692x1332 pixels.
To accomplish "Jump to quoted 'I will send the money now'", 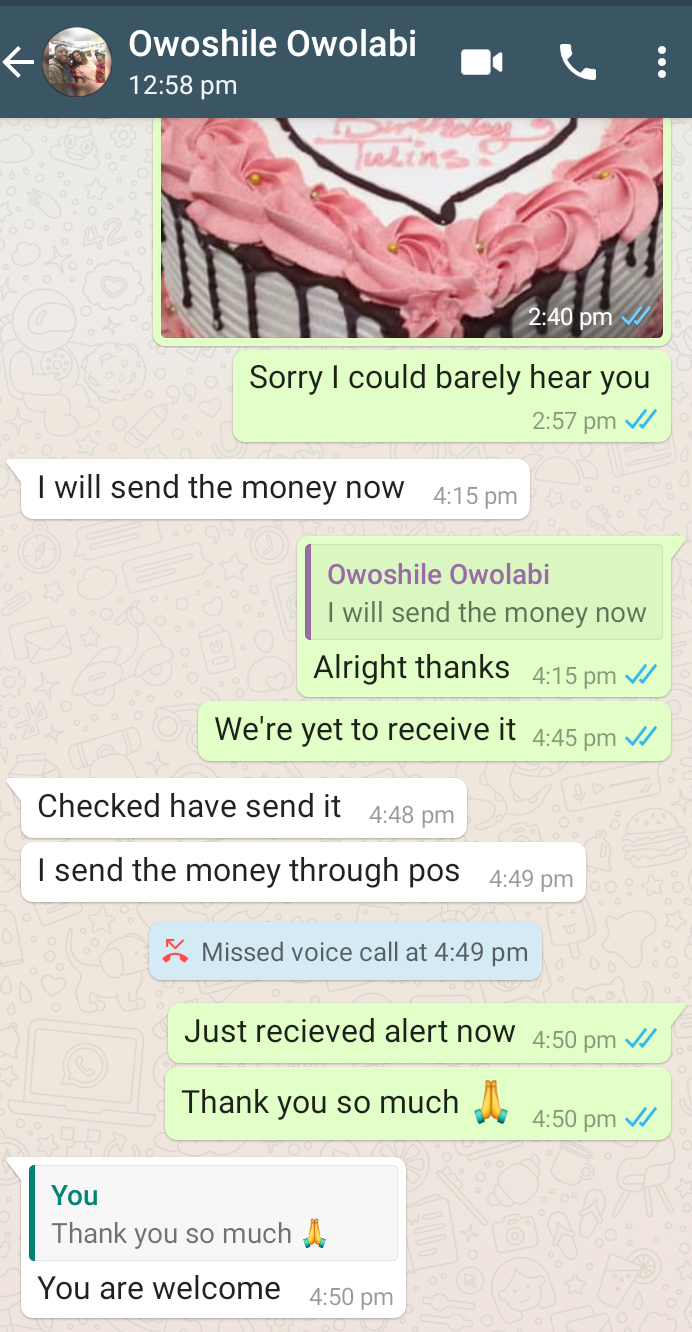I will (484, 592).
